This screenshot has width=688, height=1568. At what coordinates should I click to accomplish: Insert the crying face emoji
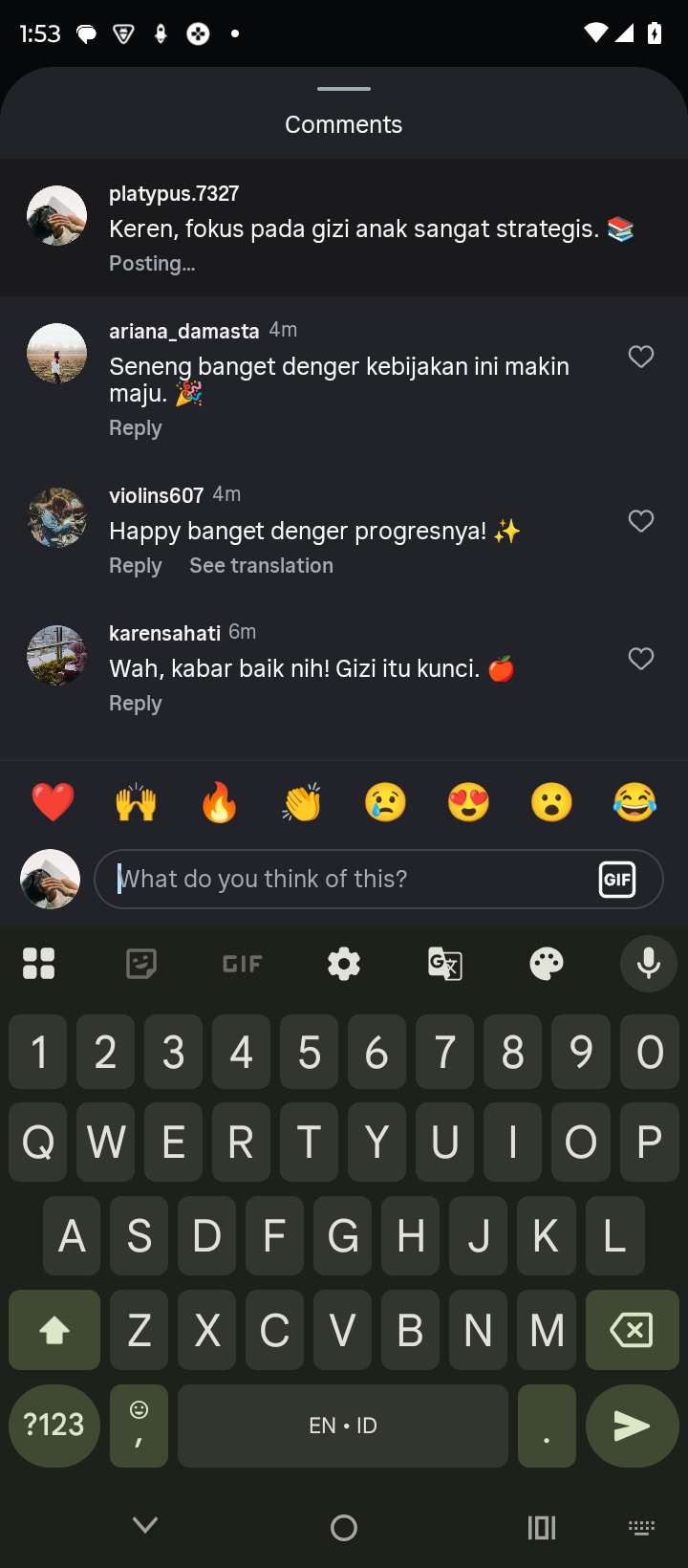point(385,802)
